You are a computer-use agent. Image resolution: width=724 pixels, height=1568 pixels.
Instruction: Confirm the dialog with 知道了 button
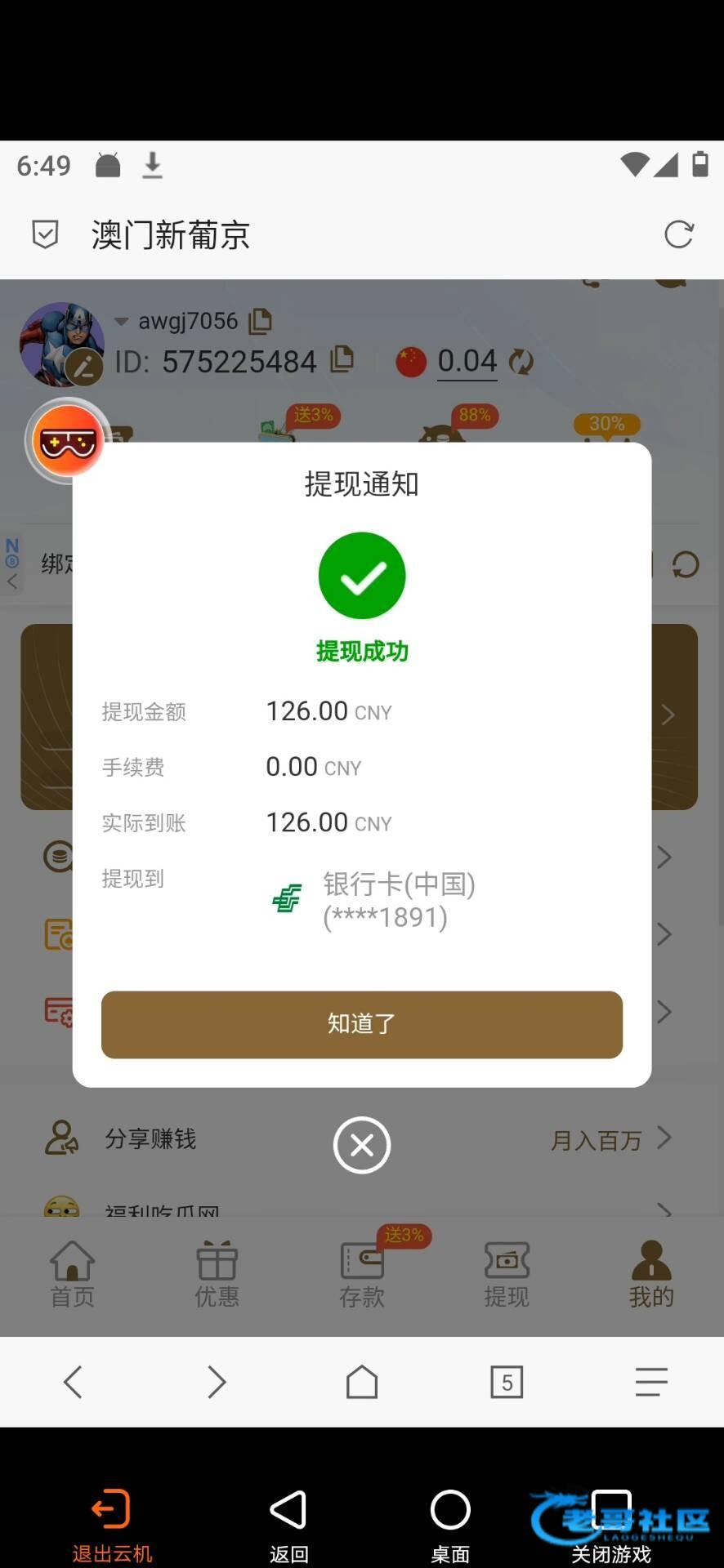click(361, 1024)
